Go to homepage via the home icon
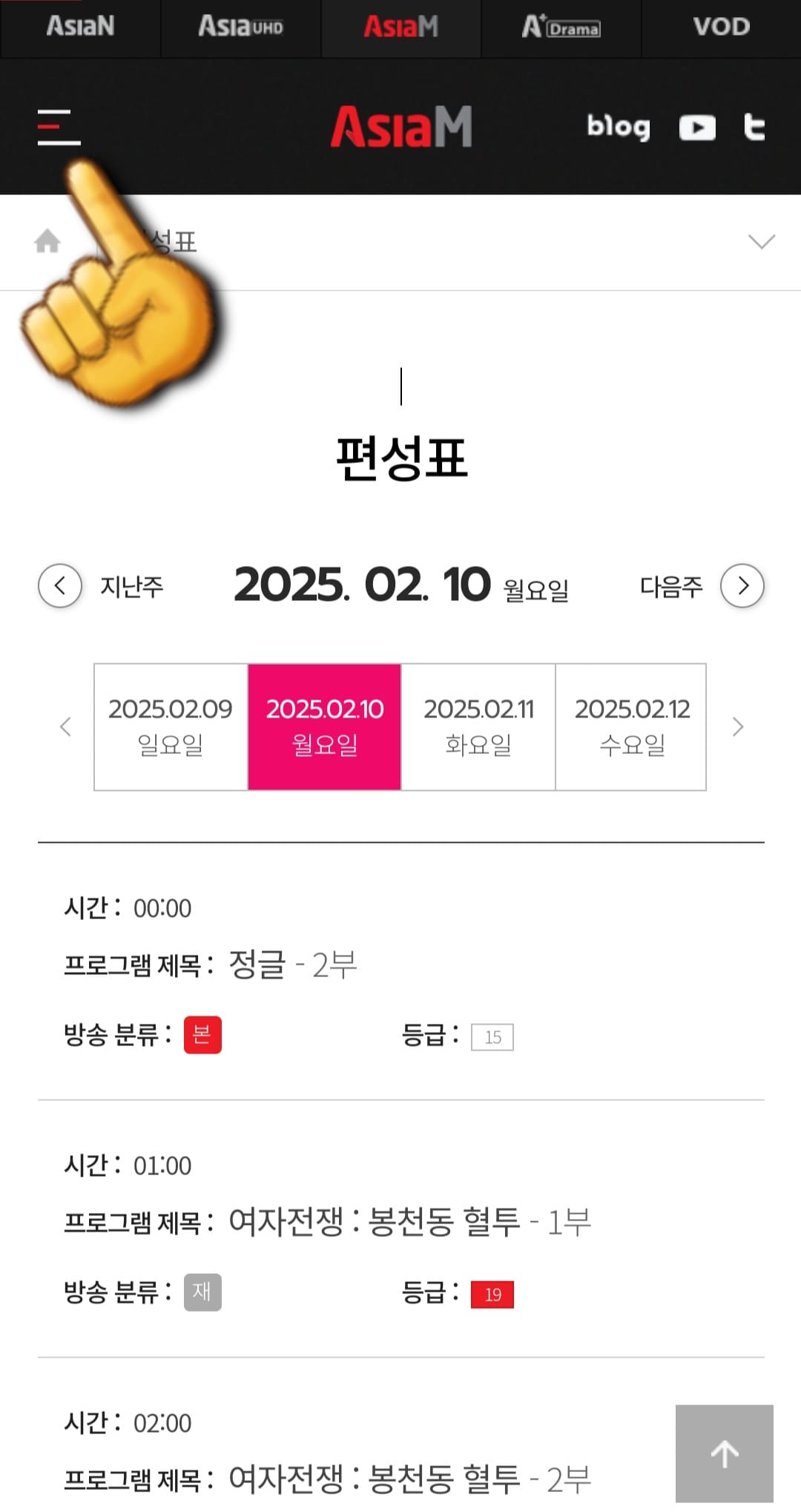This screenshot has height=1512, width=801. click(x=47, y=242)
